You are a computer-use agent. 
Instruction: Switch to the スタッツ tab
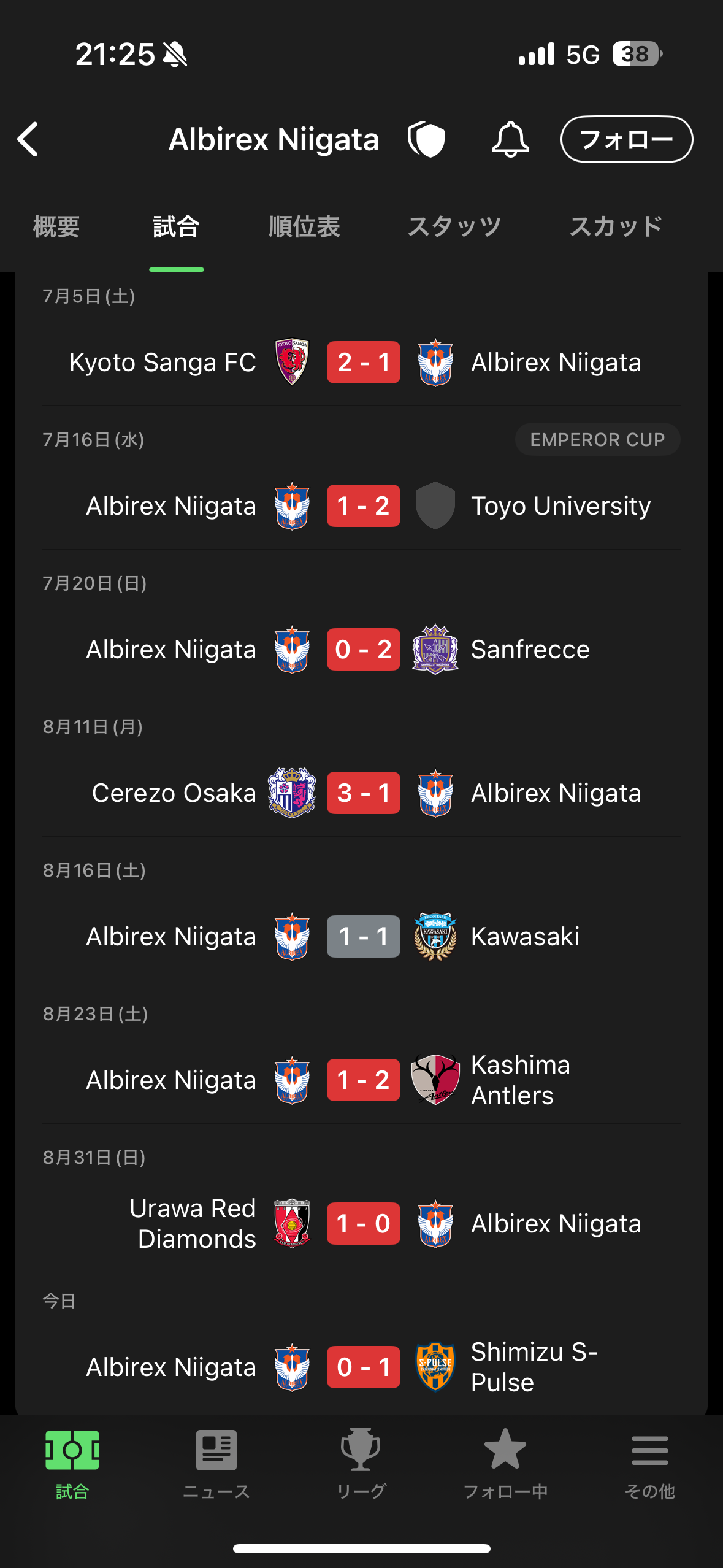(x=454, y=227)
